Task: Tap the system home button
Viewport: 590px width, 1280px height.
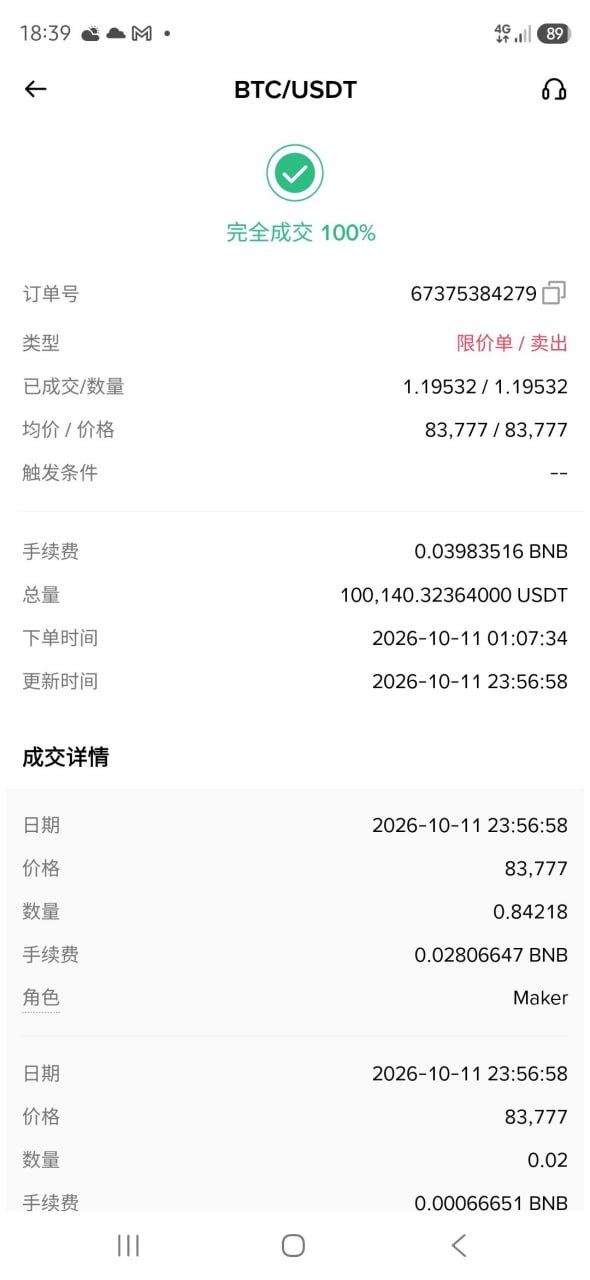Action: pos(293,1245)
